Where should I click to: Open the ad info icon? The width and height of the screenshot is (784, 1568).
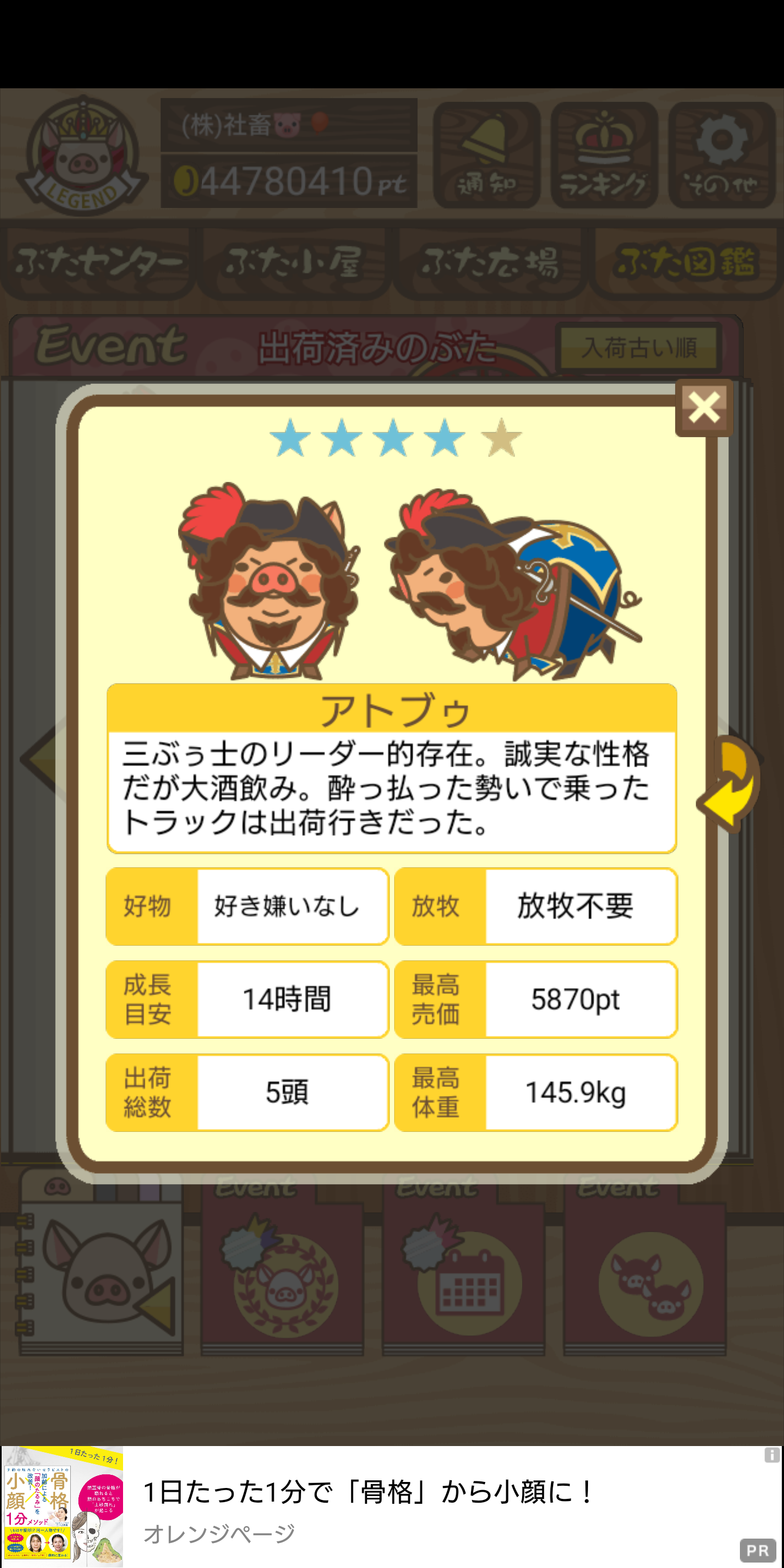(x=771, y=1455)
